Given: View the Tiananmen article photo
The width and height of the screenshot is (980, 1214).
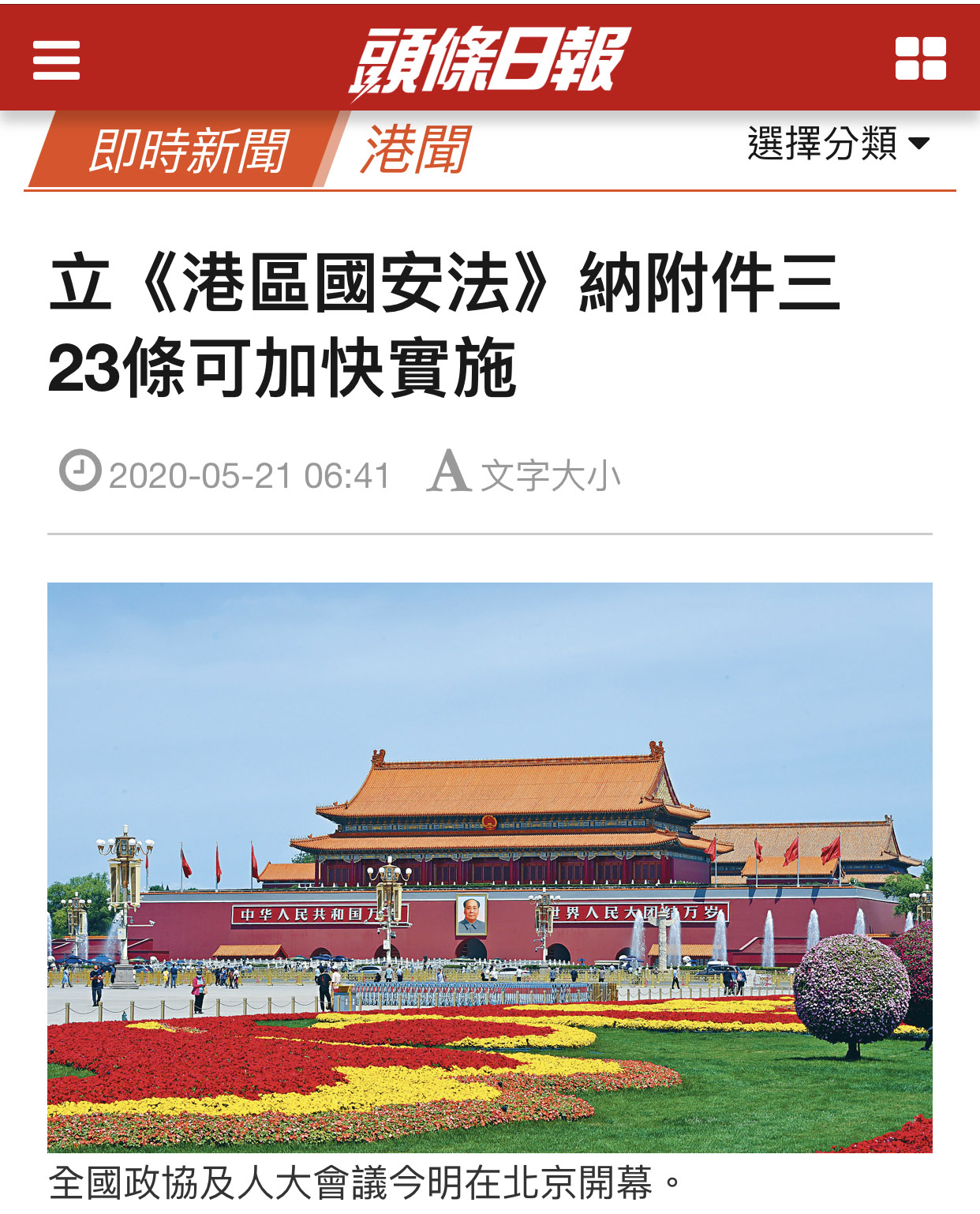Looking at the screenshot, I should click(x=489, y=867).
